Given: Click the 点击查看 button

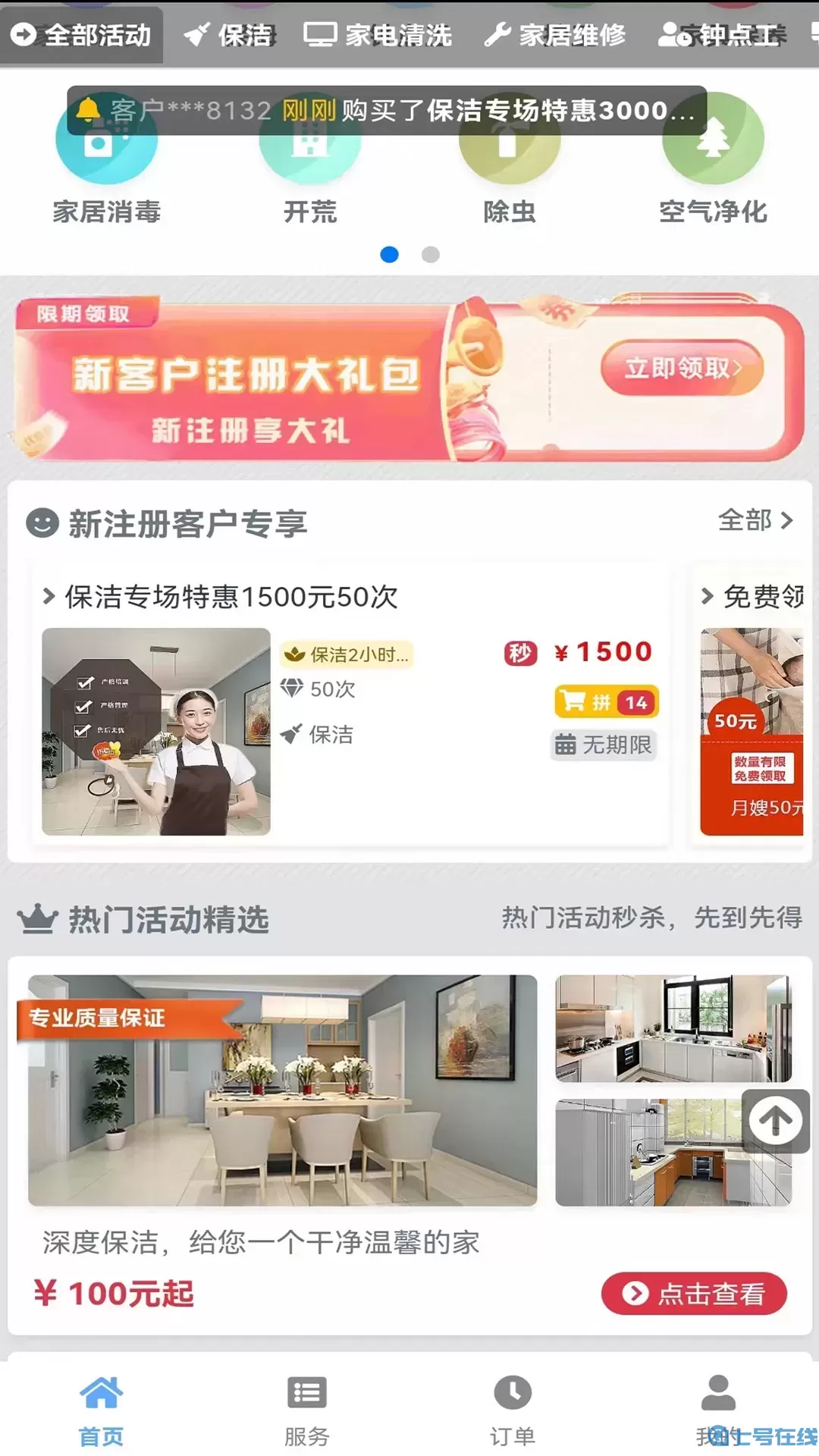Looking at the screenshot, I should (x=695, y=1294).
